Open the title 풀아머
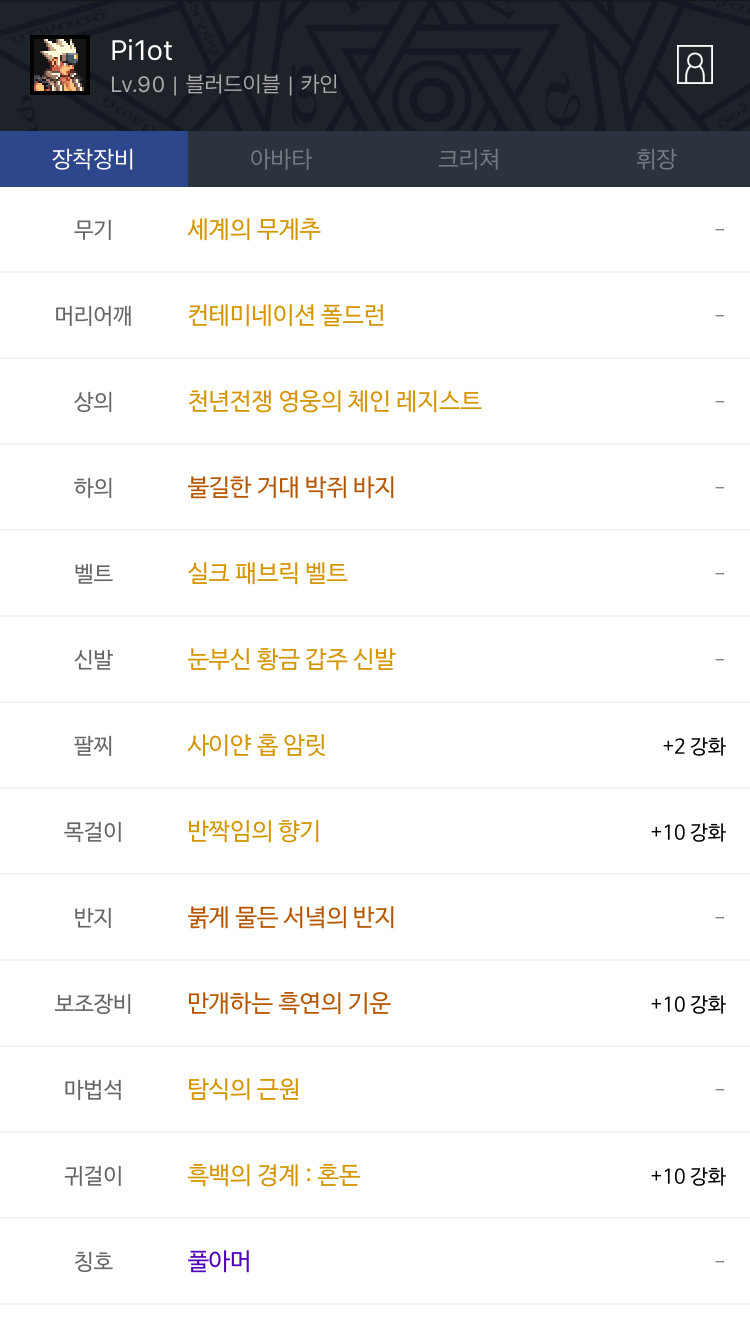 375,1262
